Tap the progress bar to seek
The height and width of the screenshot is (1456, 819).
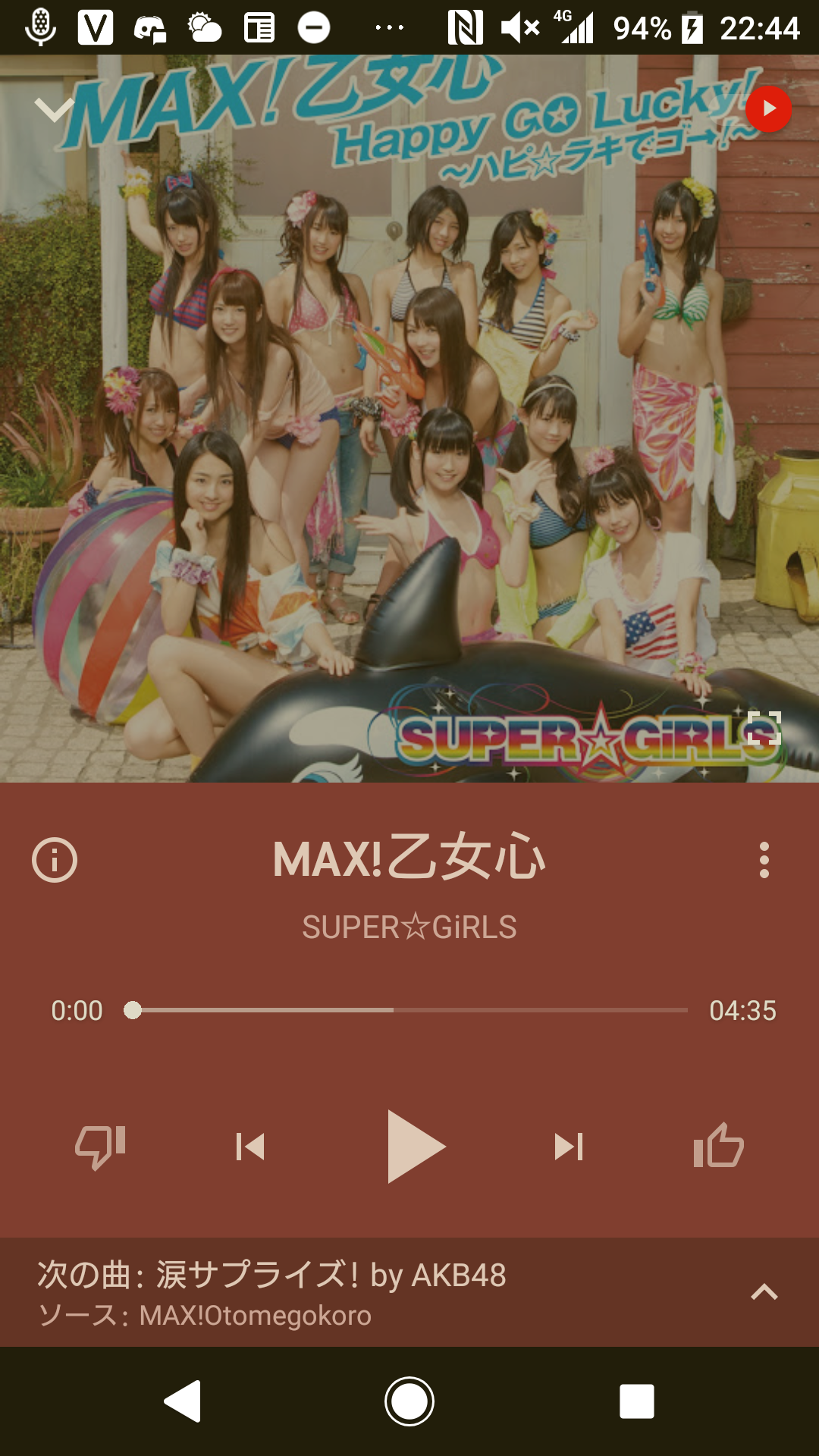tap(409, 1010)
